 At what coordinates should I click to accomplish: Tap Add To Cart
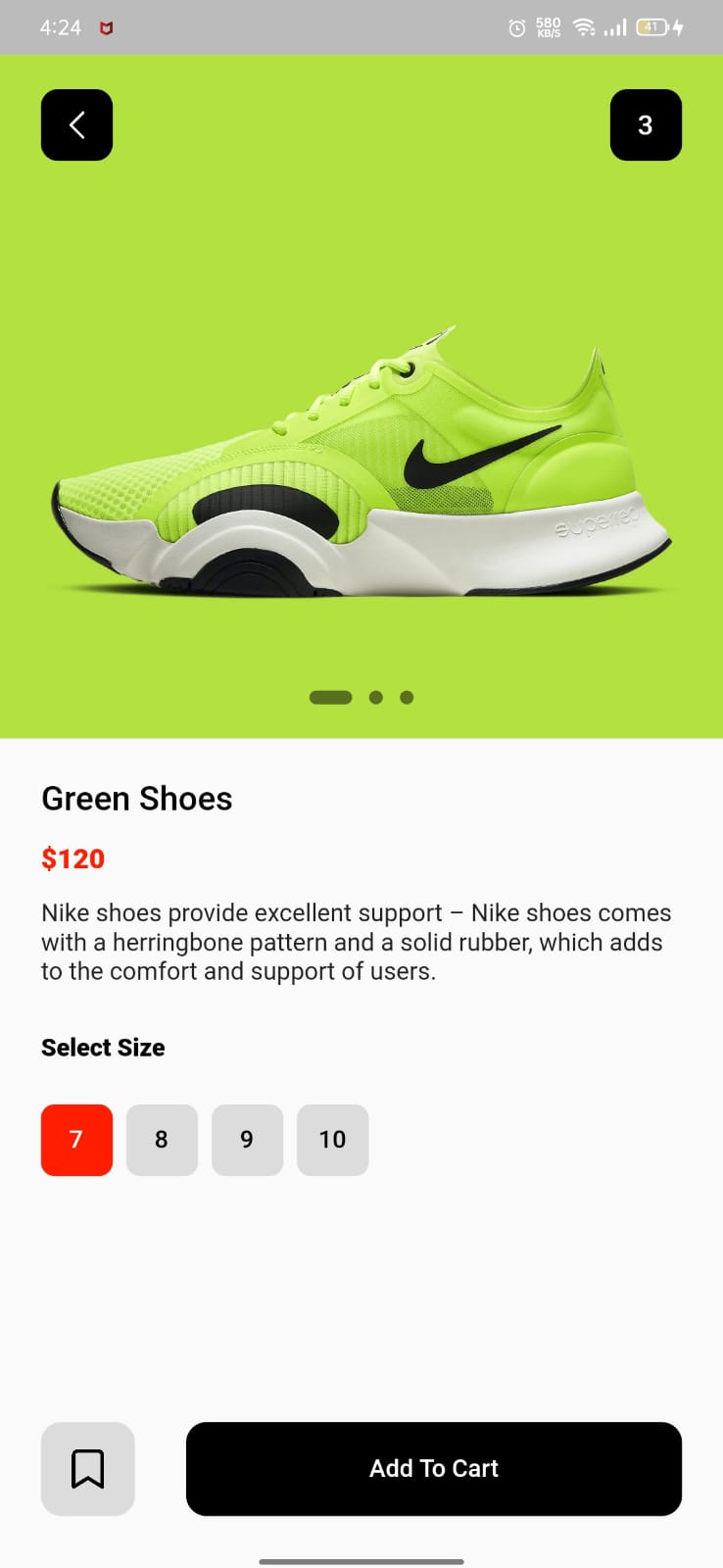coord(433,1468)
